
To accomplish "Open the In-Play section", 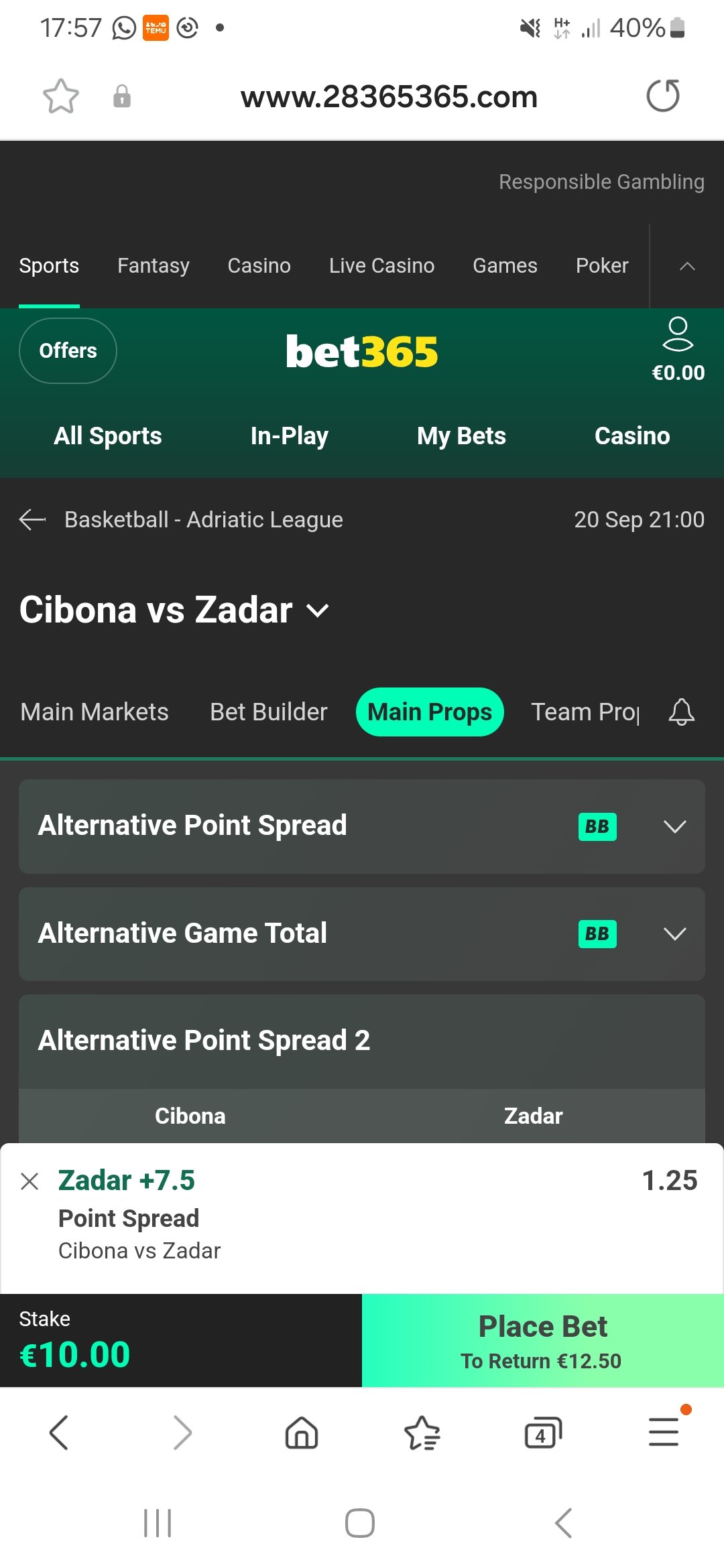I will [x=289, y=436].
